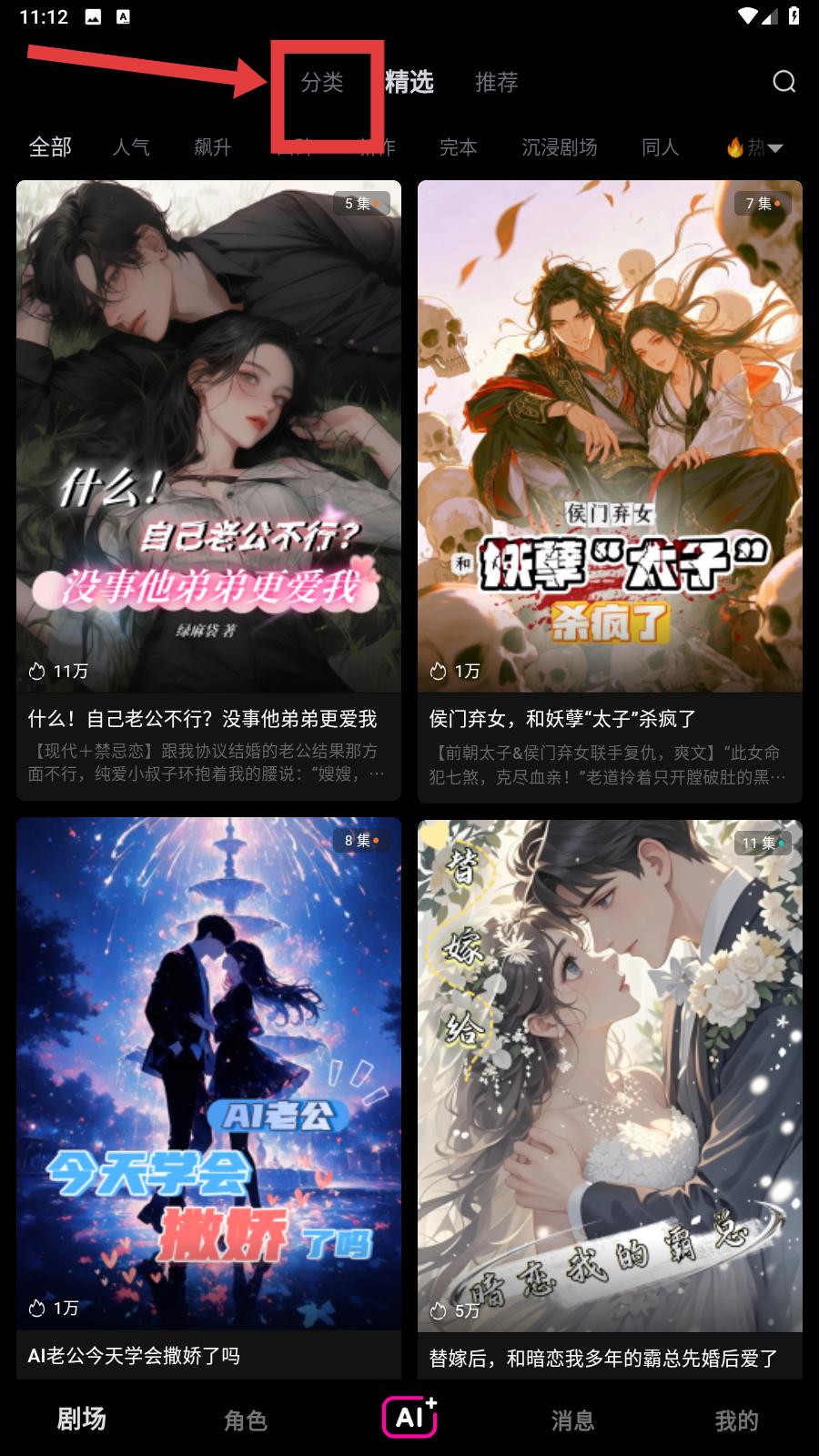819x1456 pixels.
Task: Go to the 角色 bottom tab
Action: 246,1420
